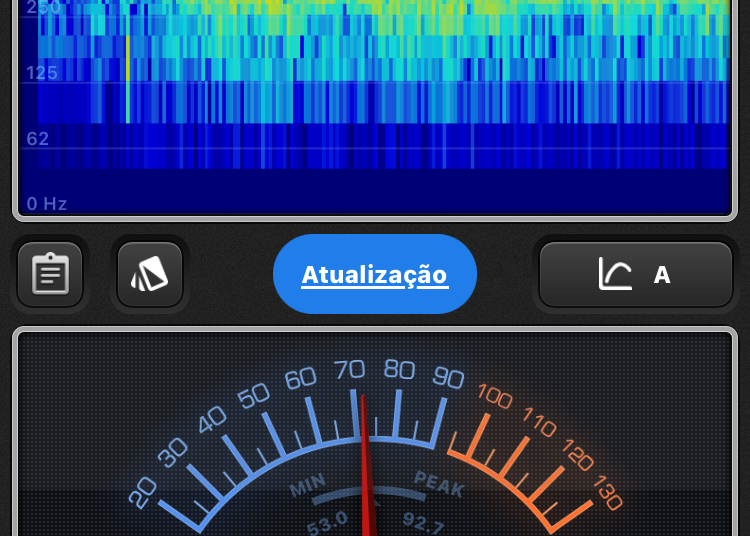Image resolution: width=750 pixels, height=536 pixels.
Task: Change the A frequency weighting curve
Action: pos(636,274)
